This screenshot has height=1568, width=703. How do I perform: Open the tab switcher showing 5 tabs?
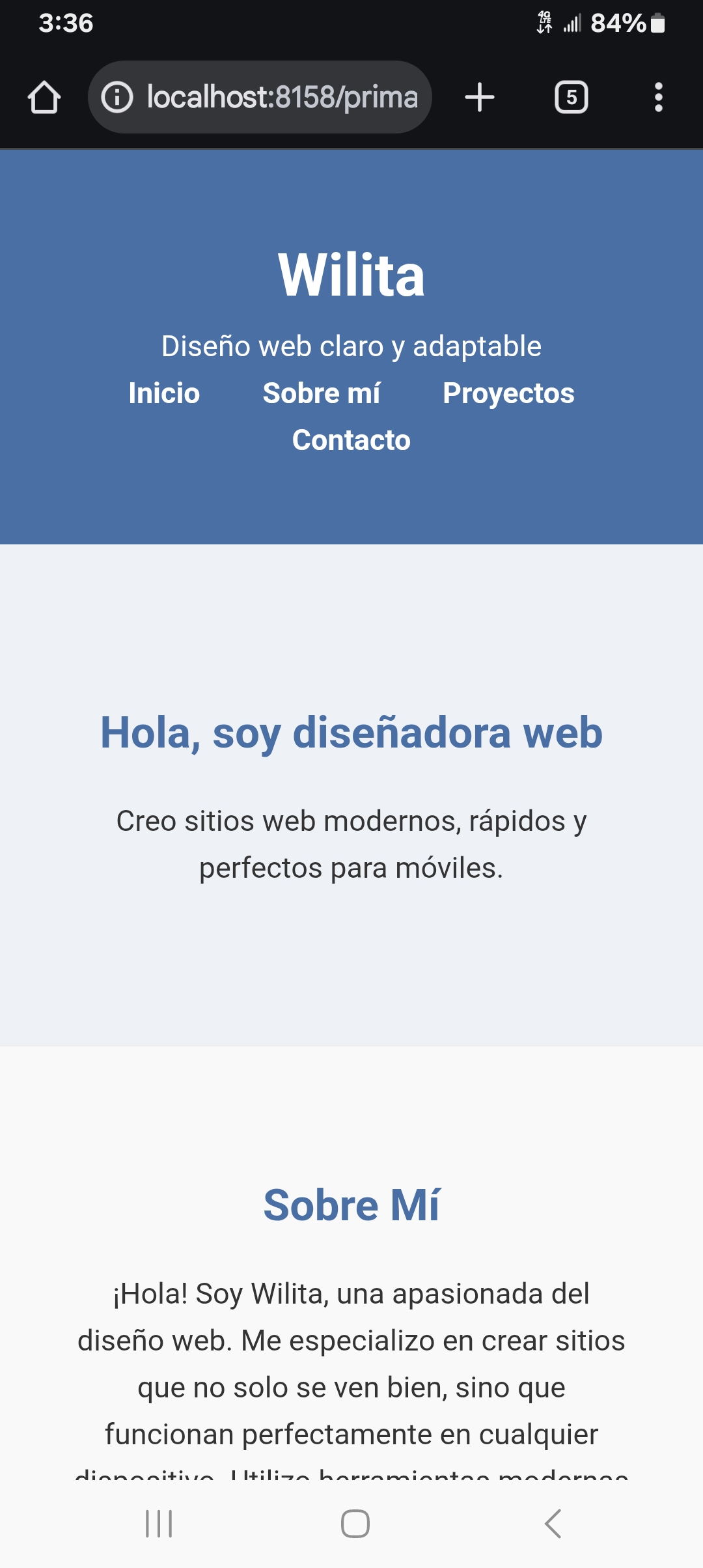571,98
